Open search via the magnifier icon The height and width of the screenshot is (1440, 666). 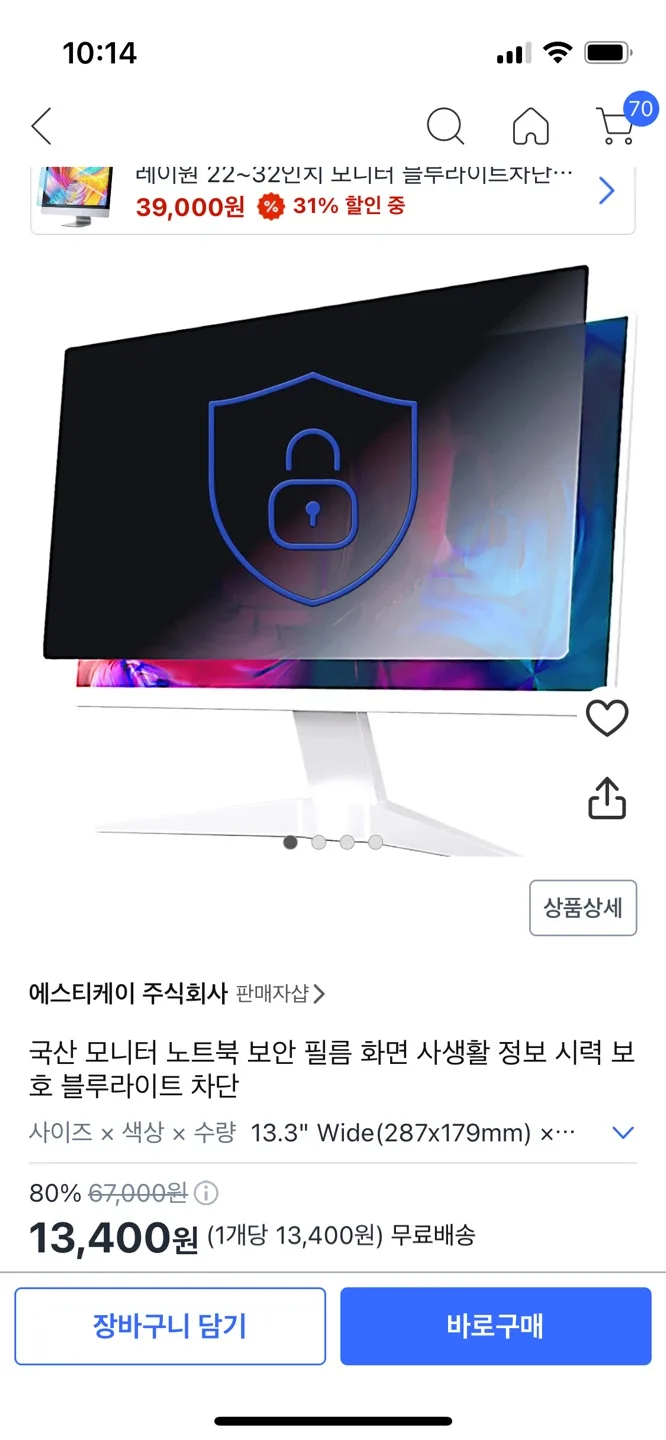445,127
